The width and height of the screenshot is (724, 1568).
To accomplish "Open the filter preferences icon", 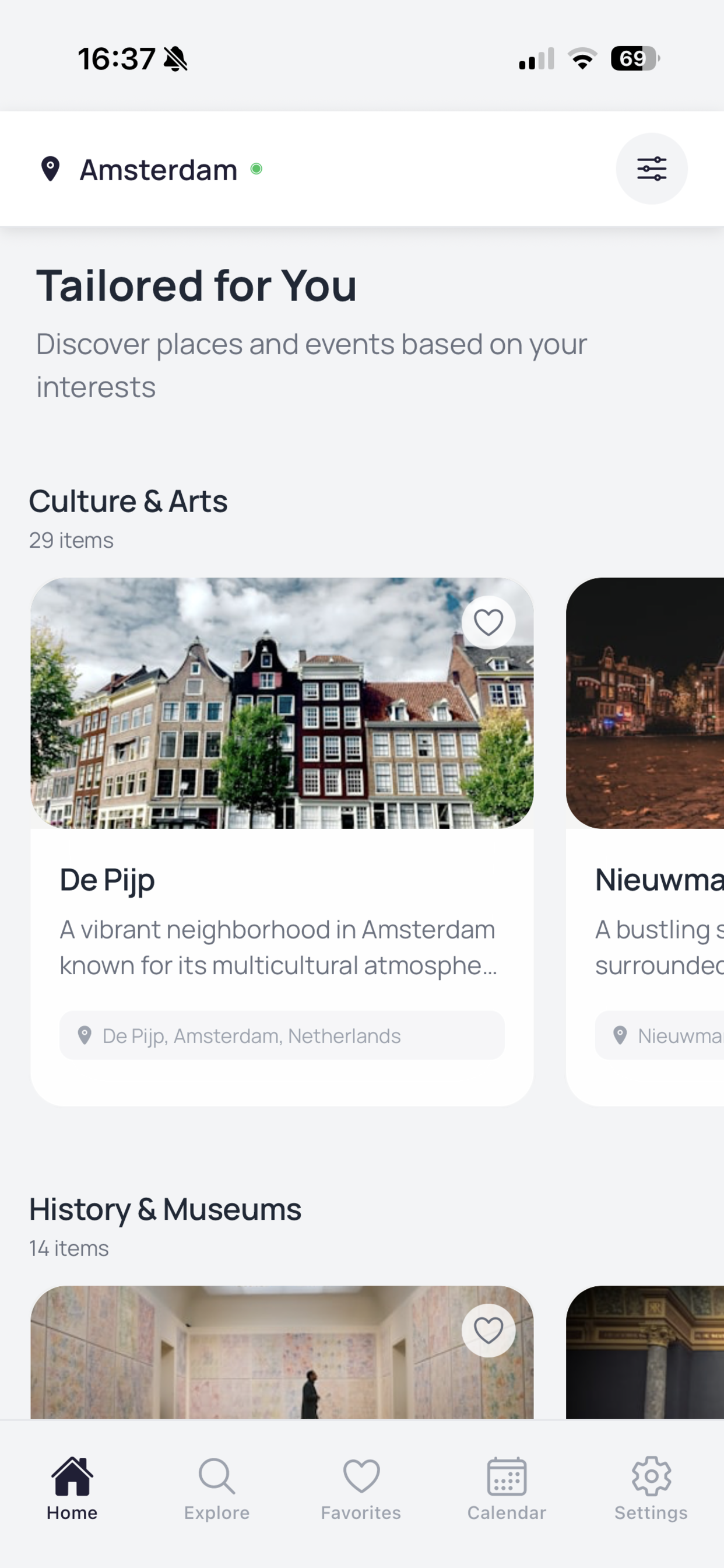I will click(x=651, y=169).
